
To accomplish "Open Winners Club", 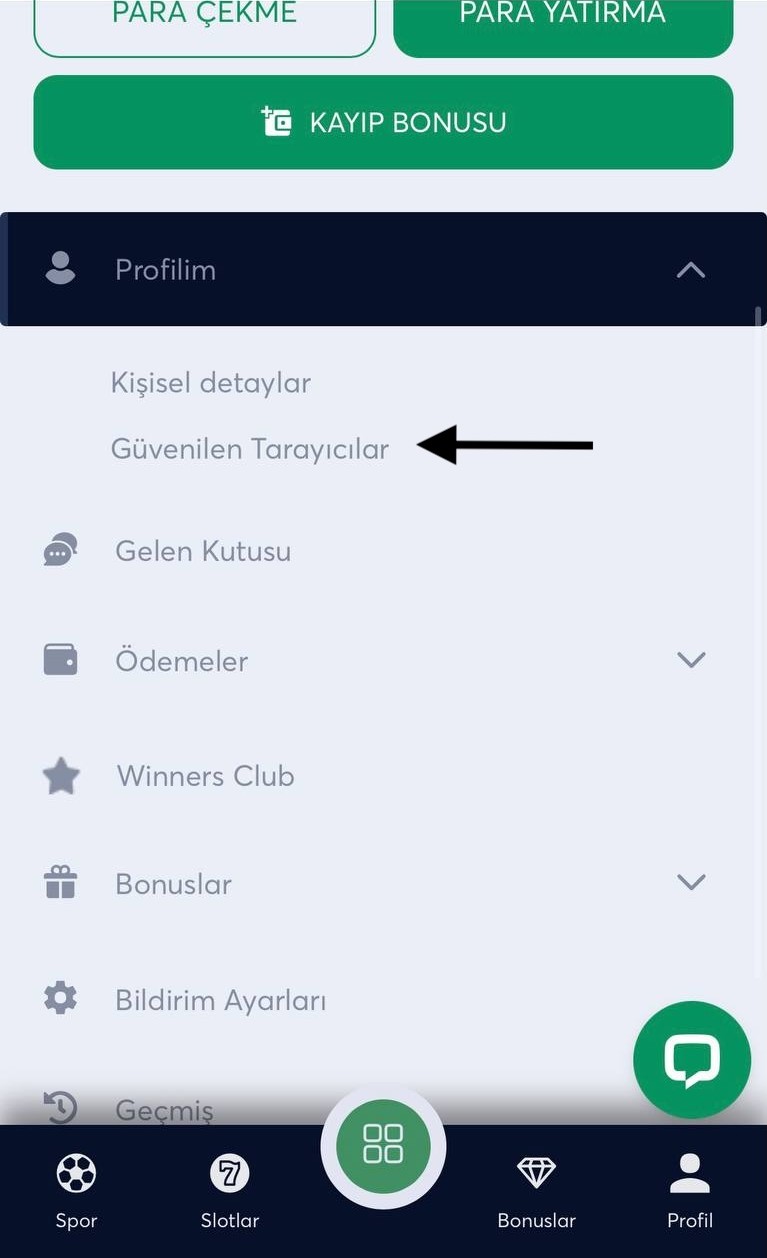I will (205, 776).
